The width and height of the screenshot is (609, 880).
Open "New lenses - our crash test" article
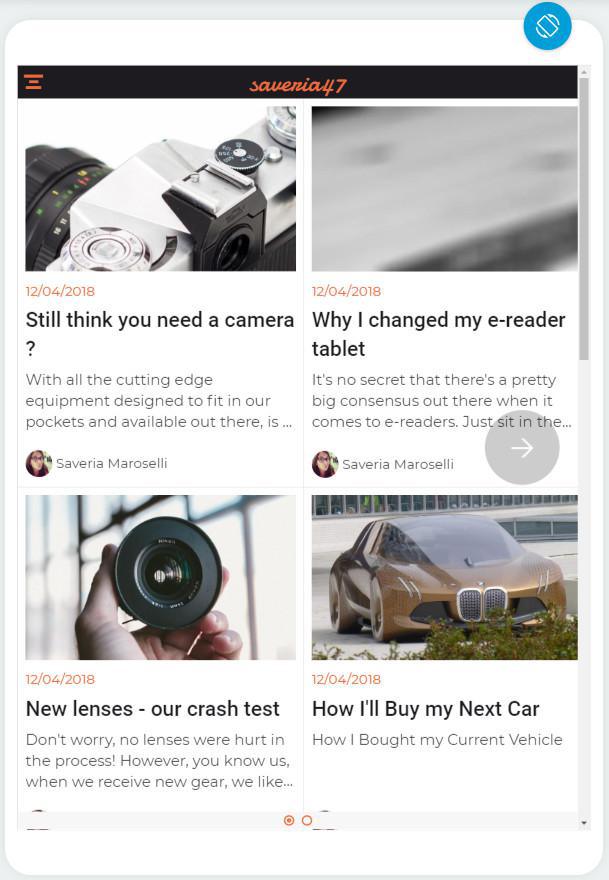coord(153,709)
